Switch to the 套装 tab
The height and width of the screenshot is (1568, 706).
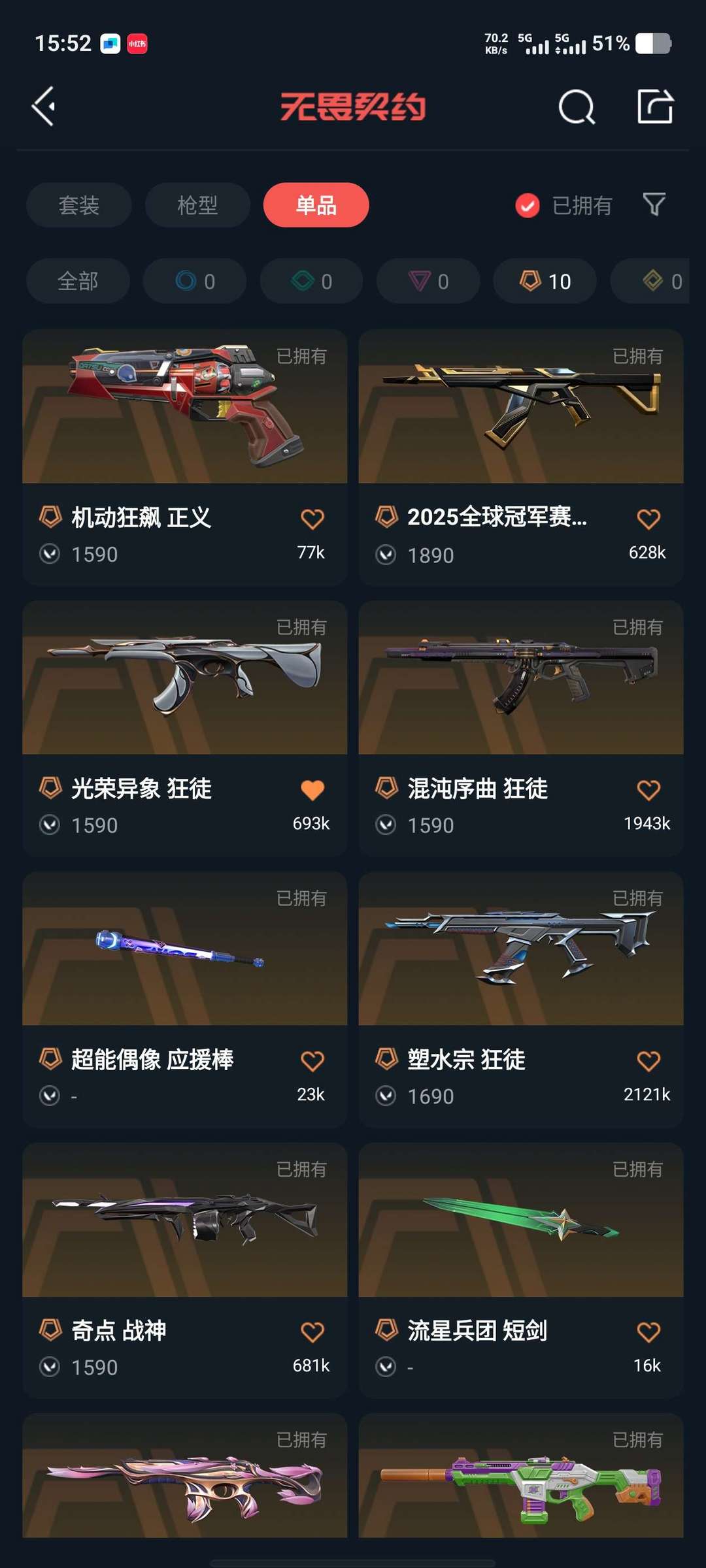tap(78, 205)
